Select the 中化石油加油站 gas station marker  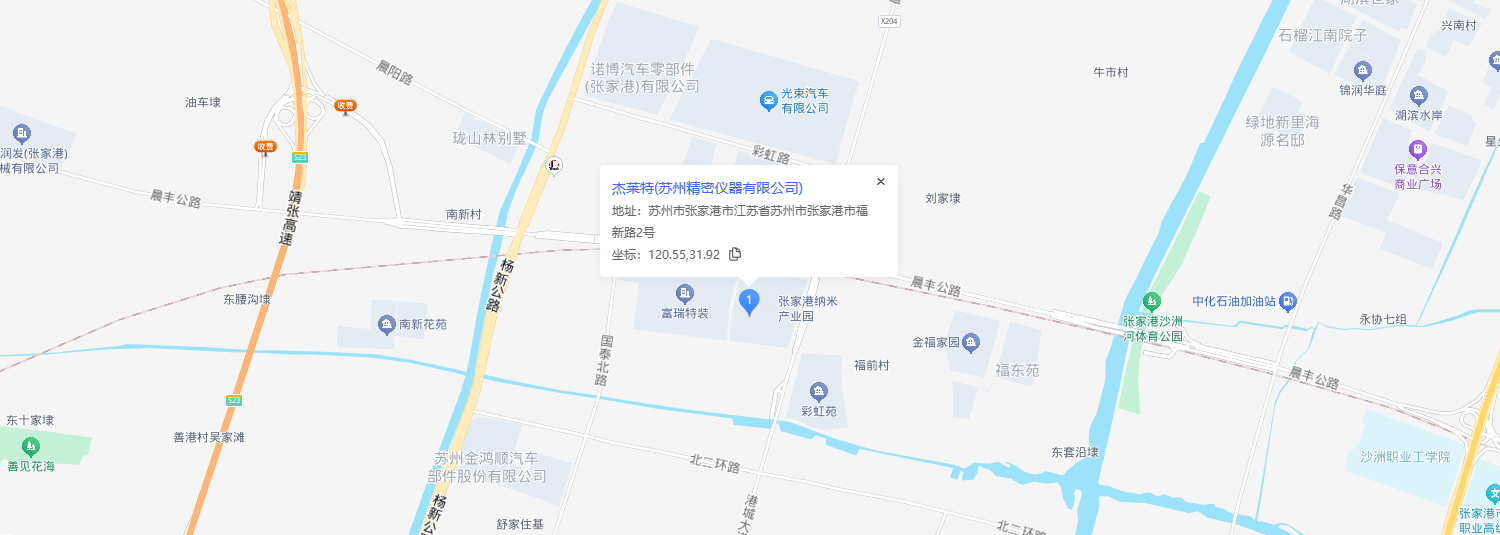tap(1288, 300)
